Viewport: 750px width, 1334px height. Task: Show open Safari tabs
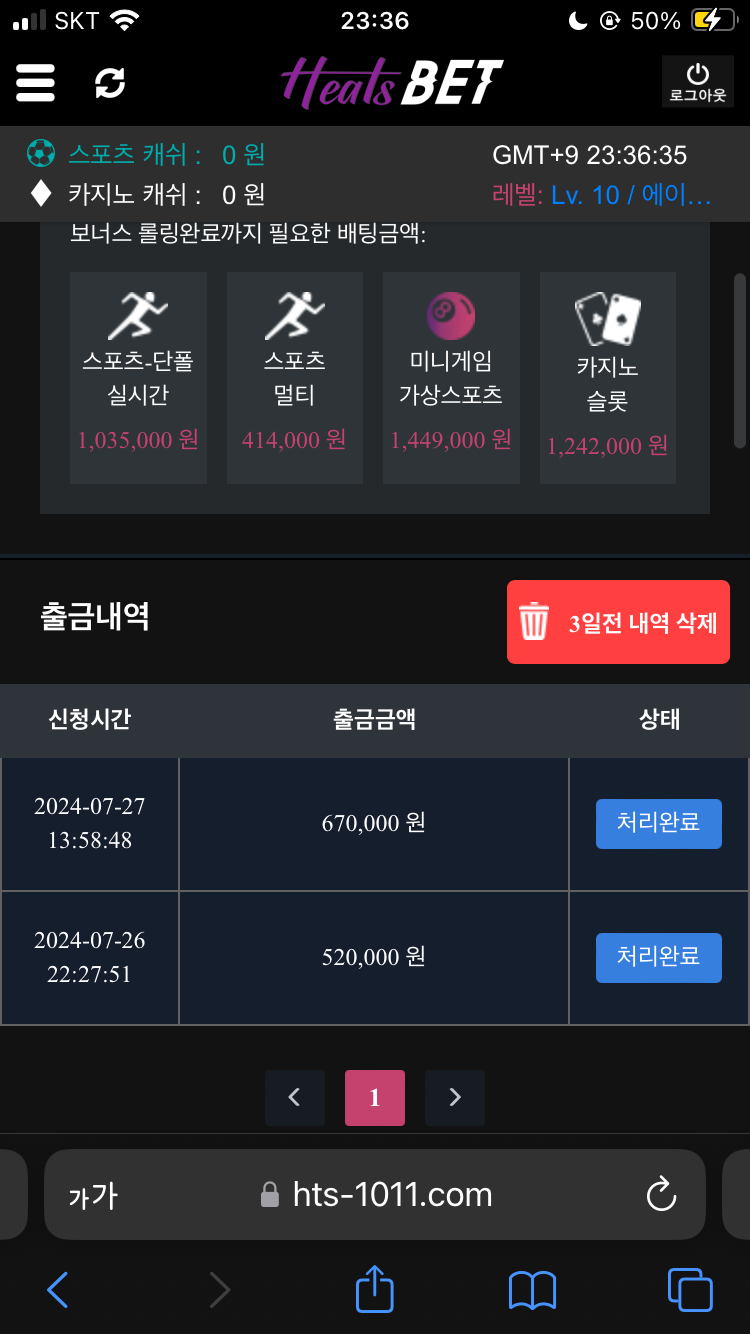689,1290
